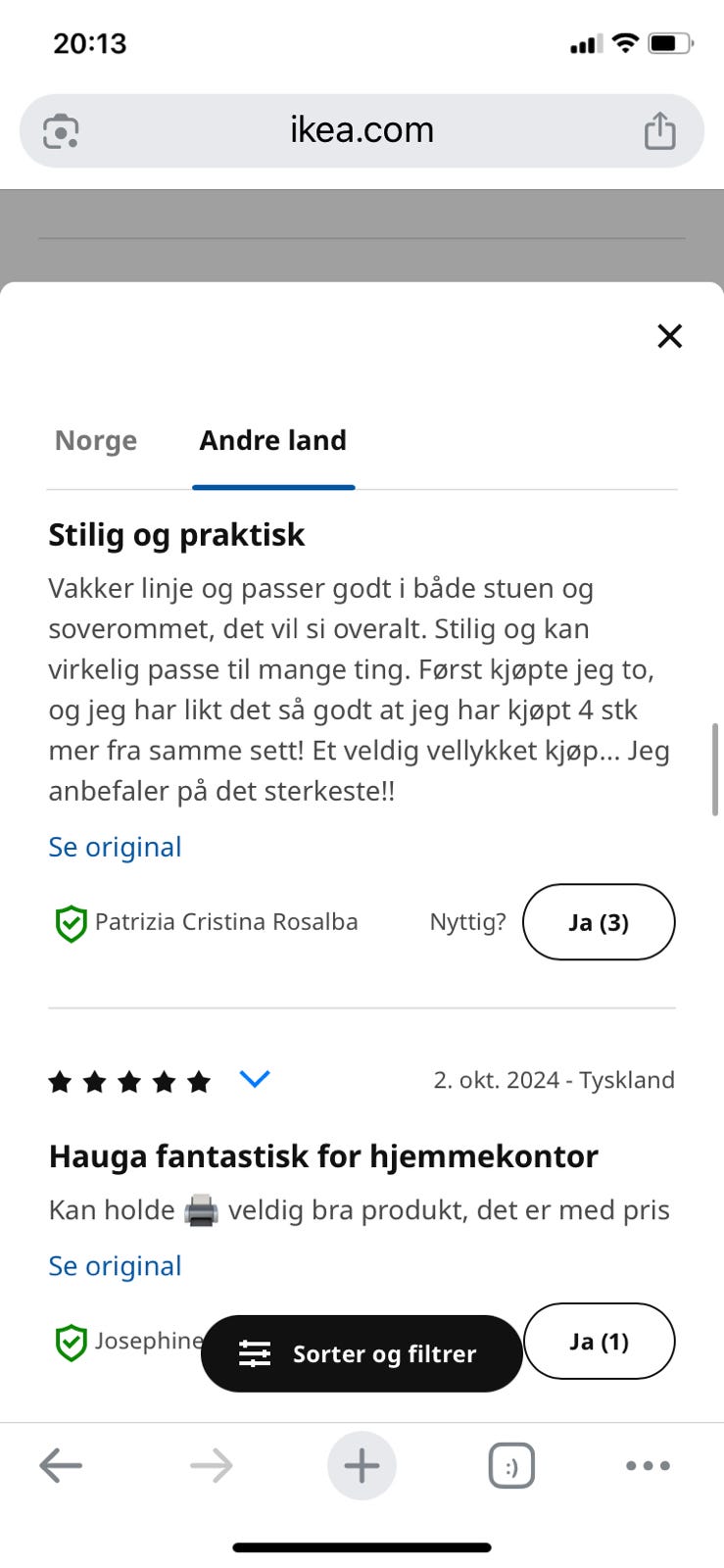
Task: Open the Safari tab switcher icon
Action: pyautogui.click(x=511, y=1465)
